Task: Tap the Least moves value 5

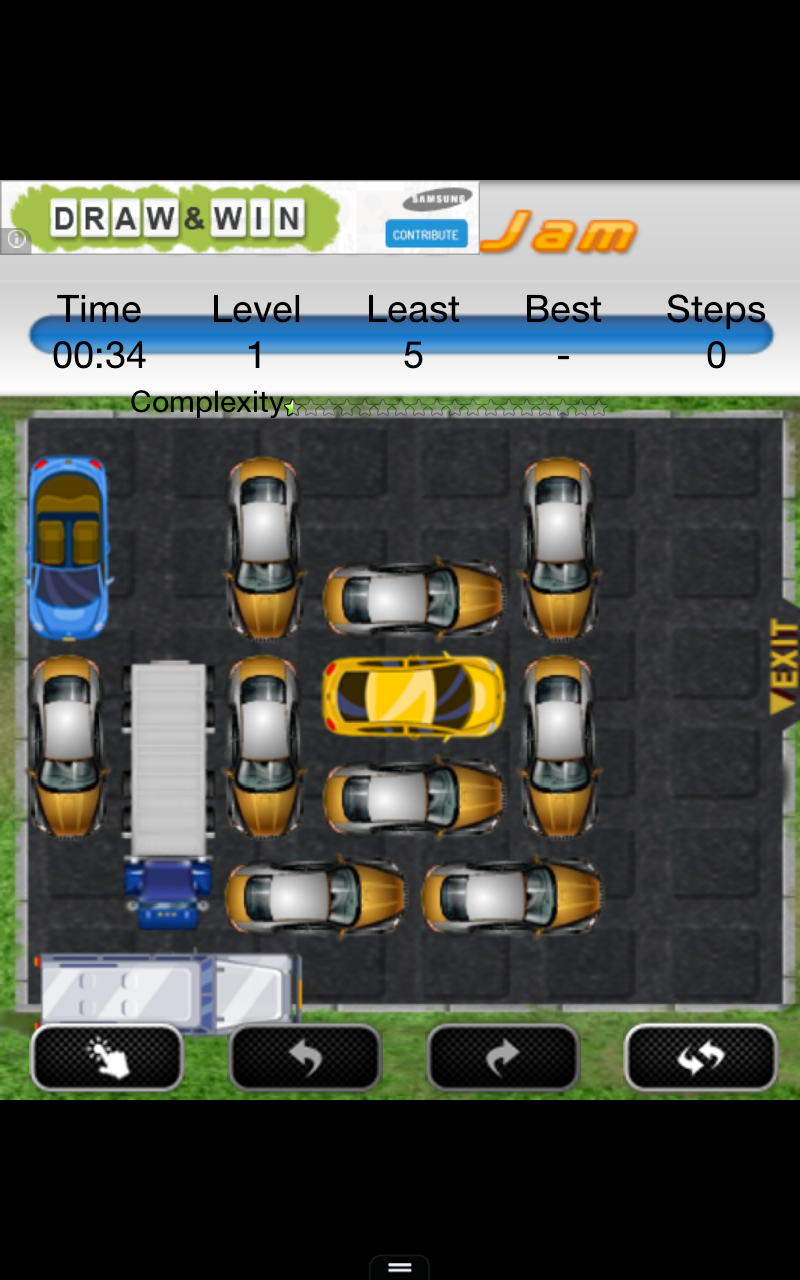Action: point(413,354)
